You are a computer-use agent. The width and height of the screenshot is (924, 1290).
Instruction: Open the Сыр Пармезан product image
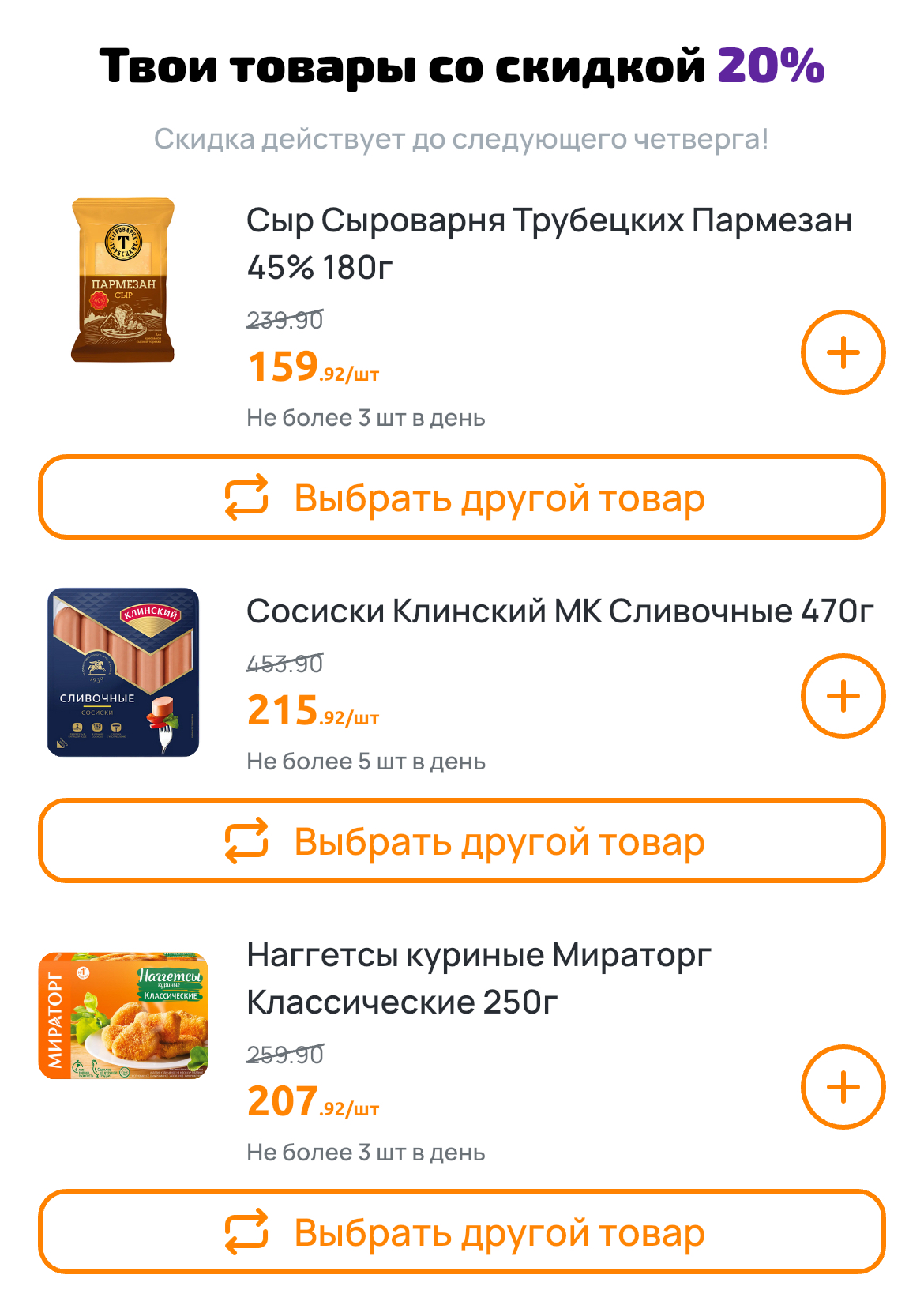(123, 280)
